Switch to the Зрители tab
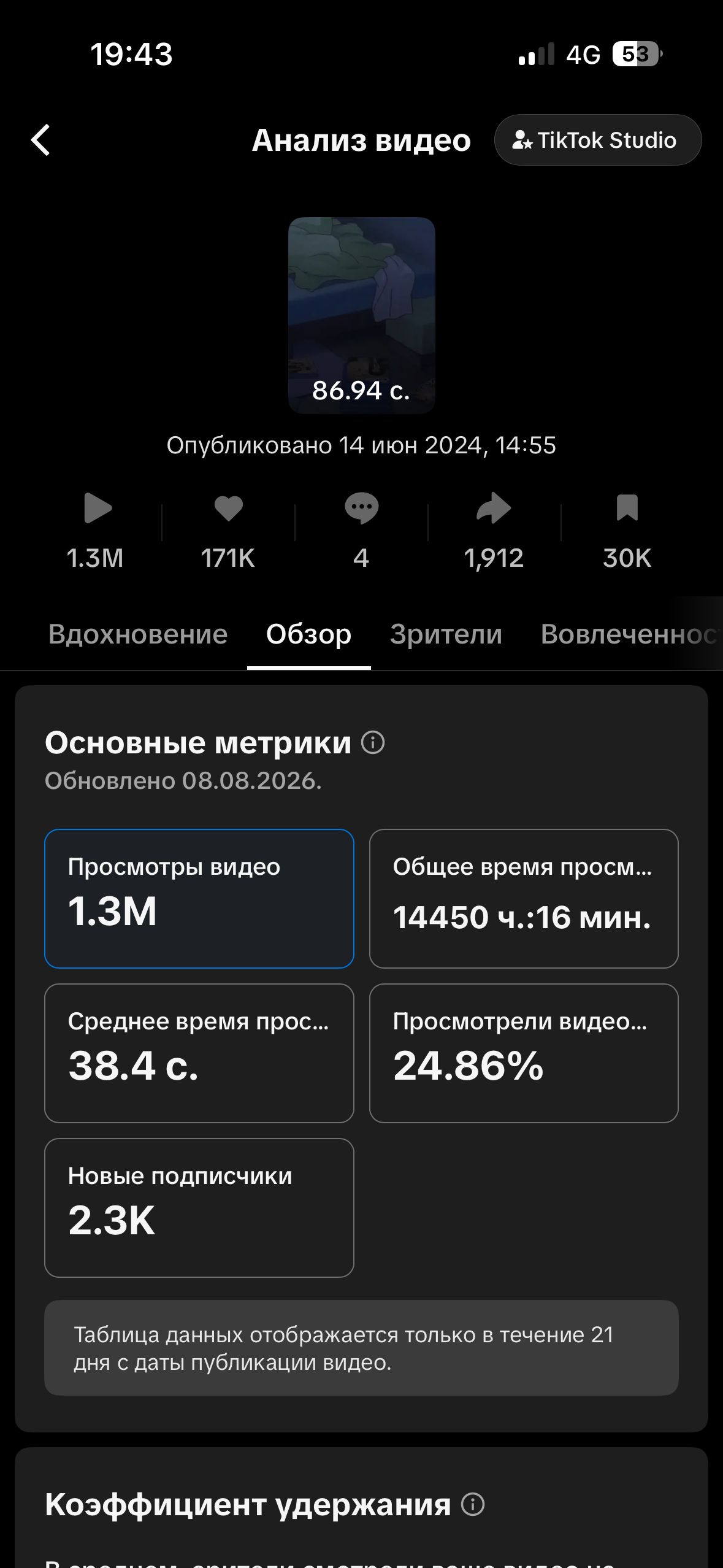The width and height of the screenshot is (723, 1568). [x=446, y=634]
